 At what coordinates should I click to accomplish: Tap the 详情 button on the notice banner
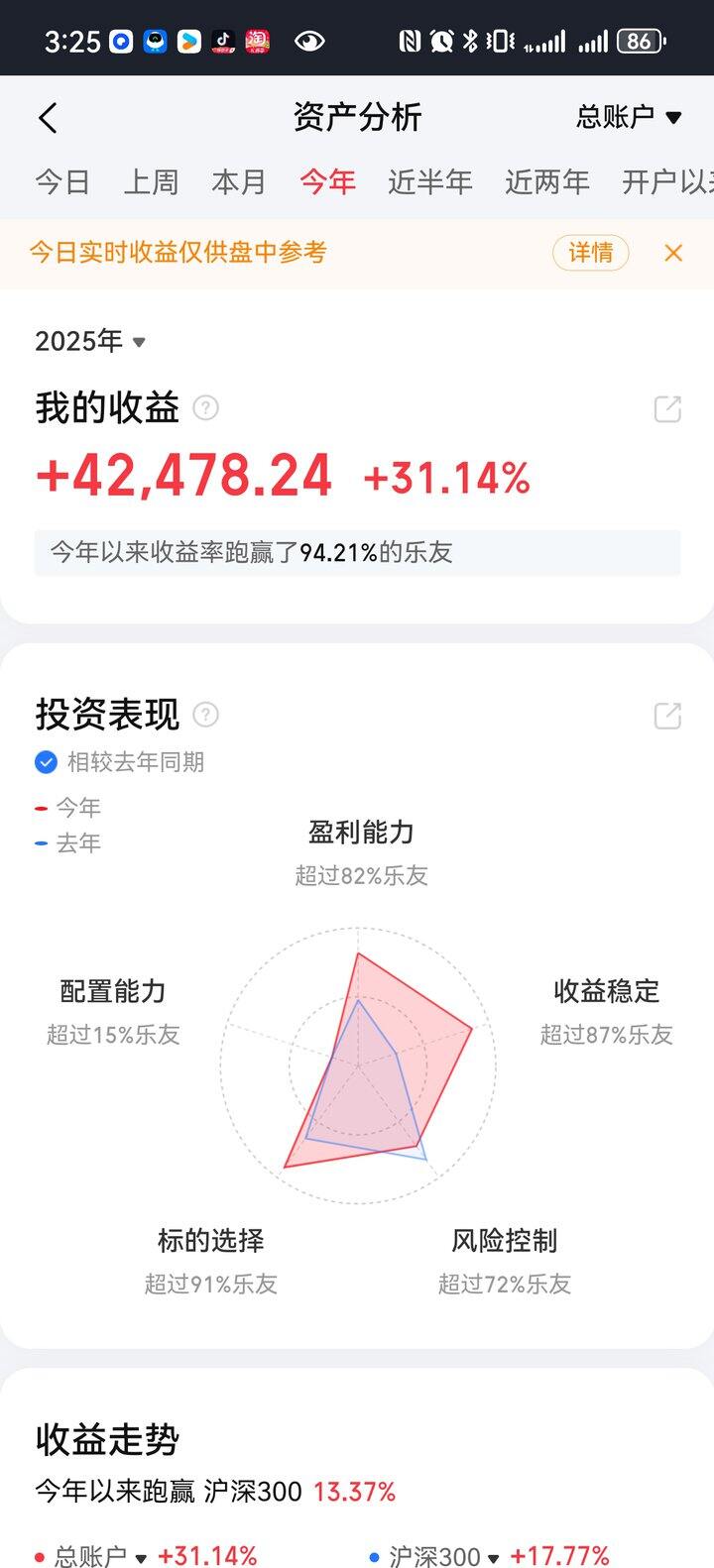click(590, 253)
